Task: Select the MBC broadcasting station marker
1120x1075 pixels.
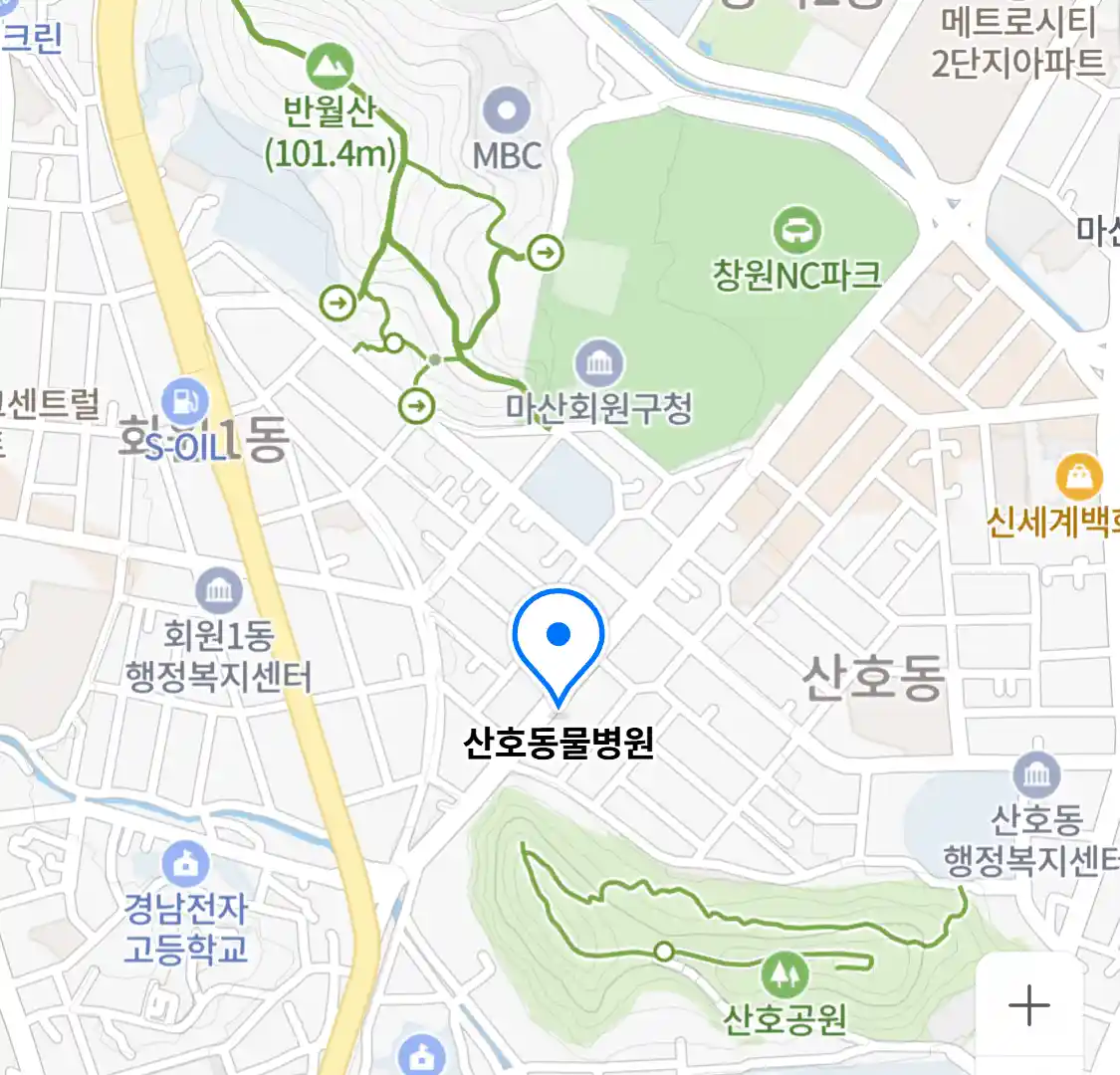Action: coord(507,109)
